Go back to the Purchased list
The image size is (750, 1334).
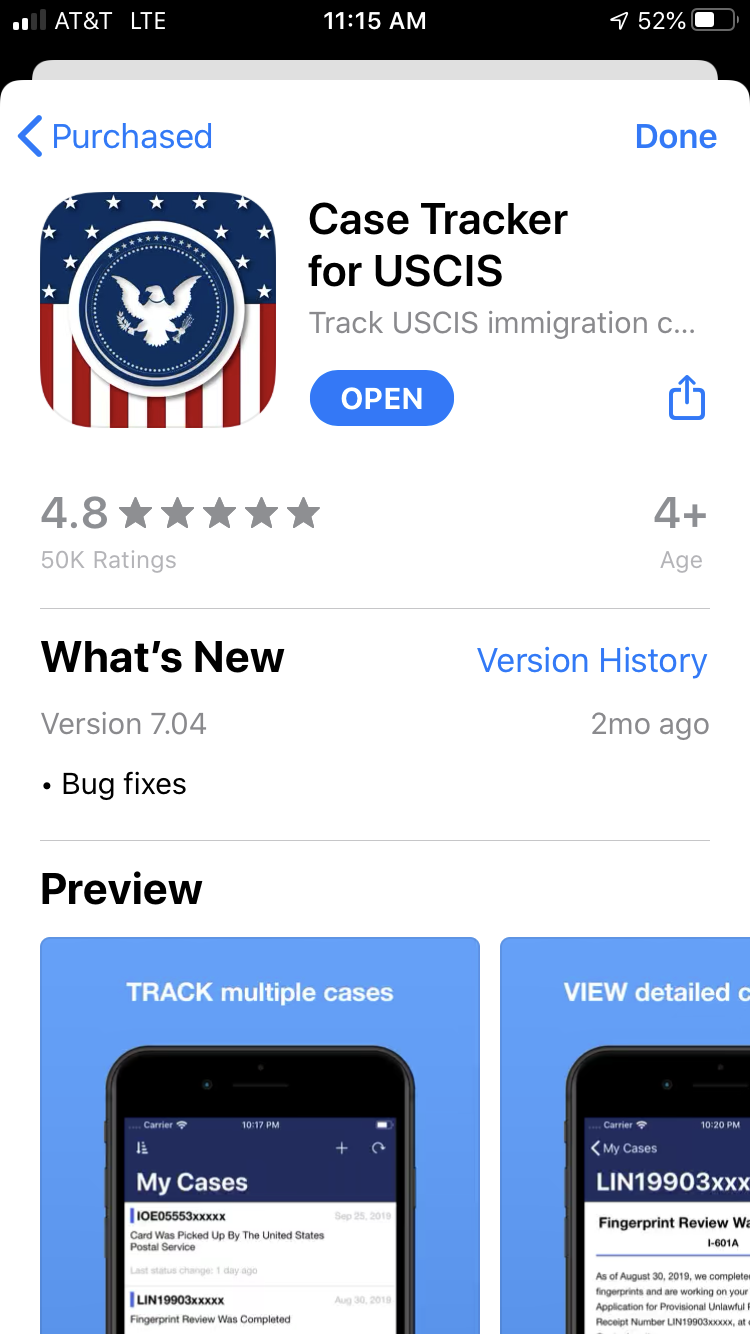tap(115, 136)
